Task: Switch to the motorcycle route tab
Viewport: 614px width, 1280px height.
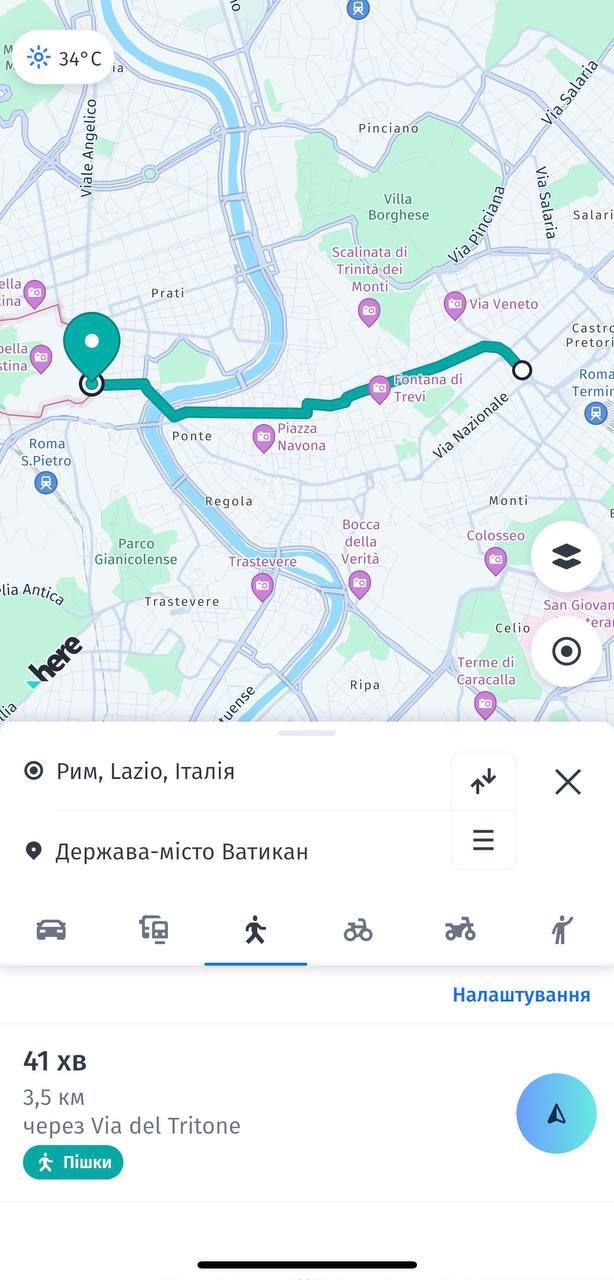Action: (x=460, y=930)
